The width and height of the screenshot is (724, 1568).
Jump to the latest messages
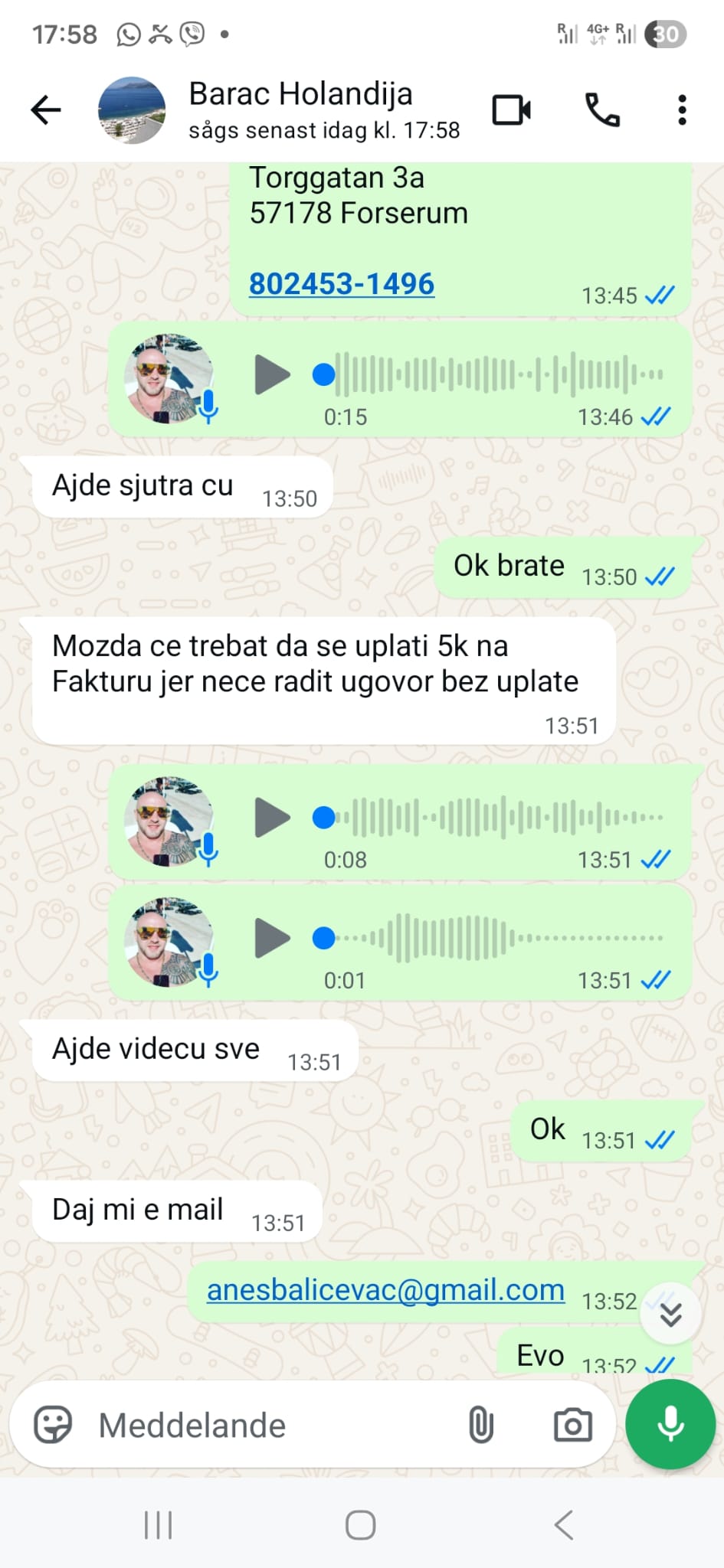tap(670, 1314)
